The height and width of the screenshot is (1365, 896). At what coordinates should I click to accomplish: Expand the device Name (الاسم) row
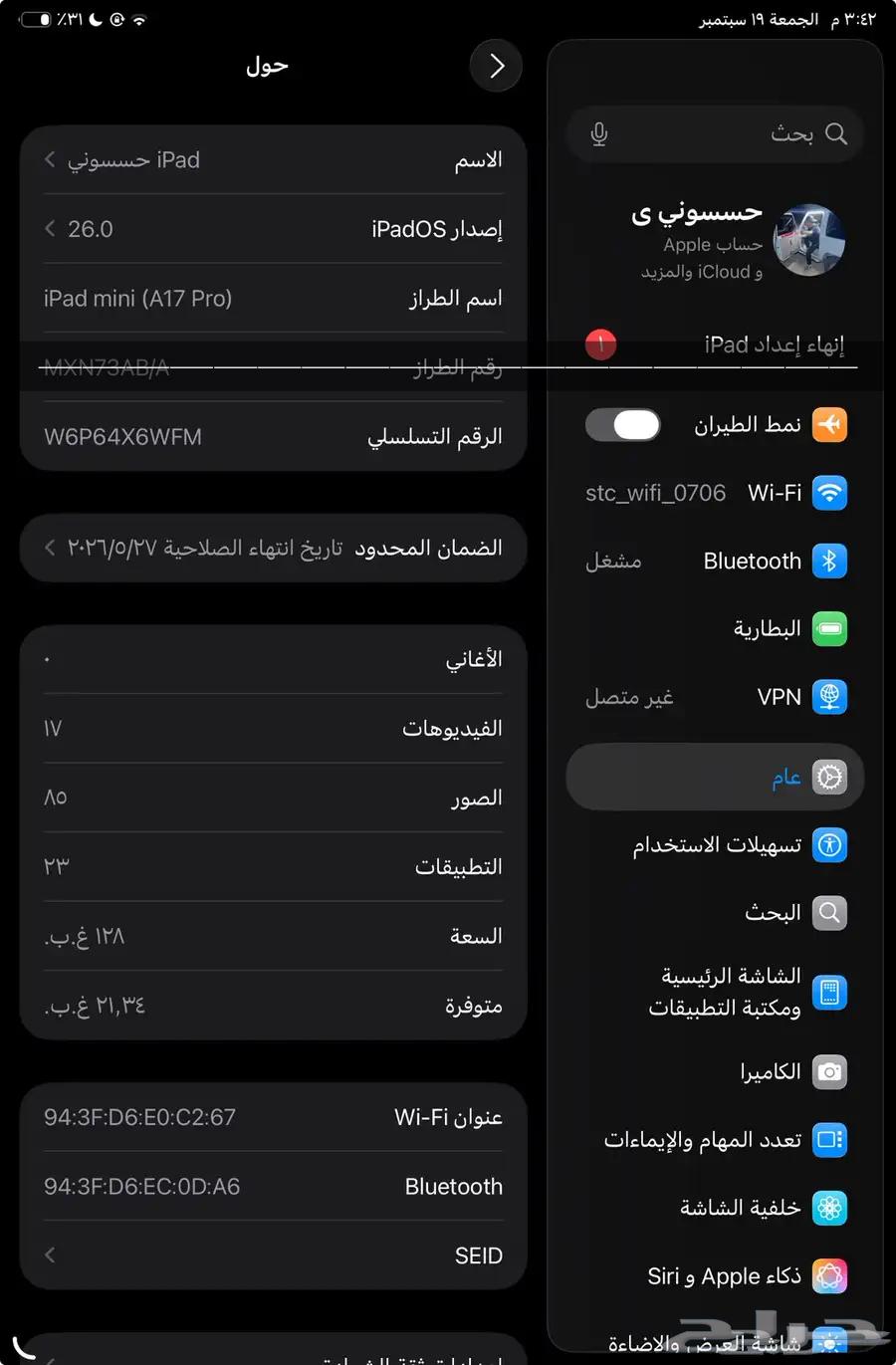[x=269, y=159]
